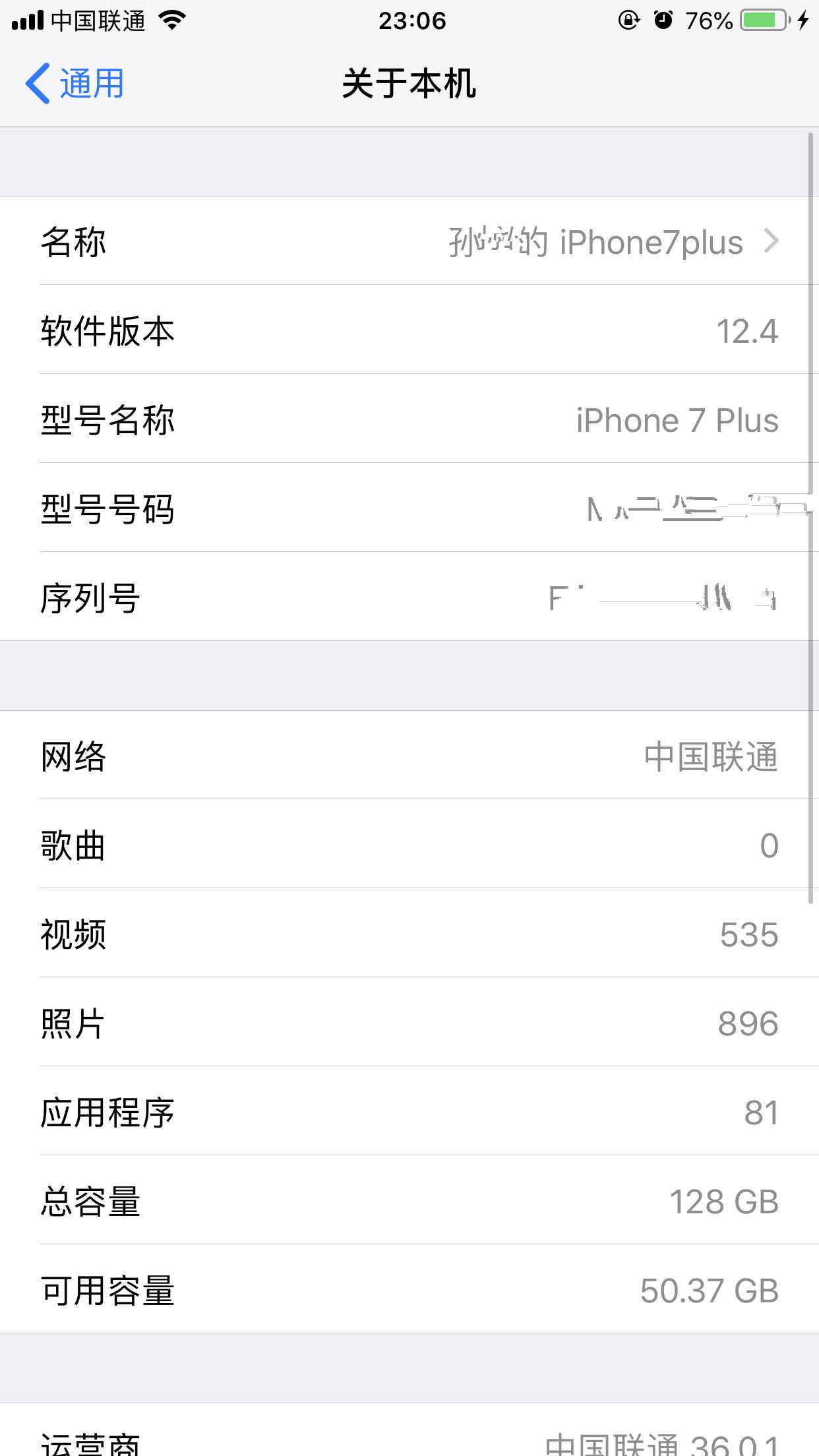Tap the back chevron next to 通用
Viewport: 819px width, 1456px height.
38,82
